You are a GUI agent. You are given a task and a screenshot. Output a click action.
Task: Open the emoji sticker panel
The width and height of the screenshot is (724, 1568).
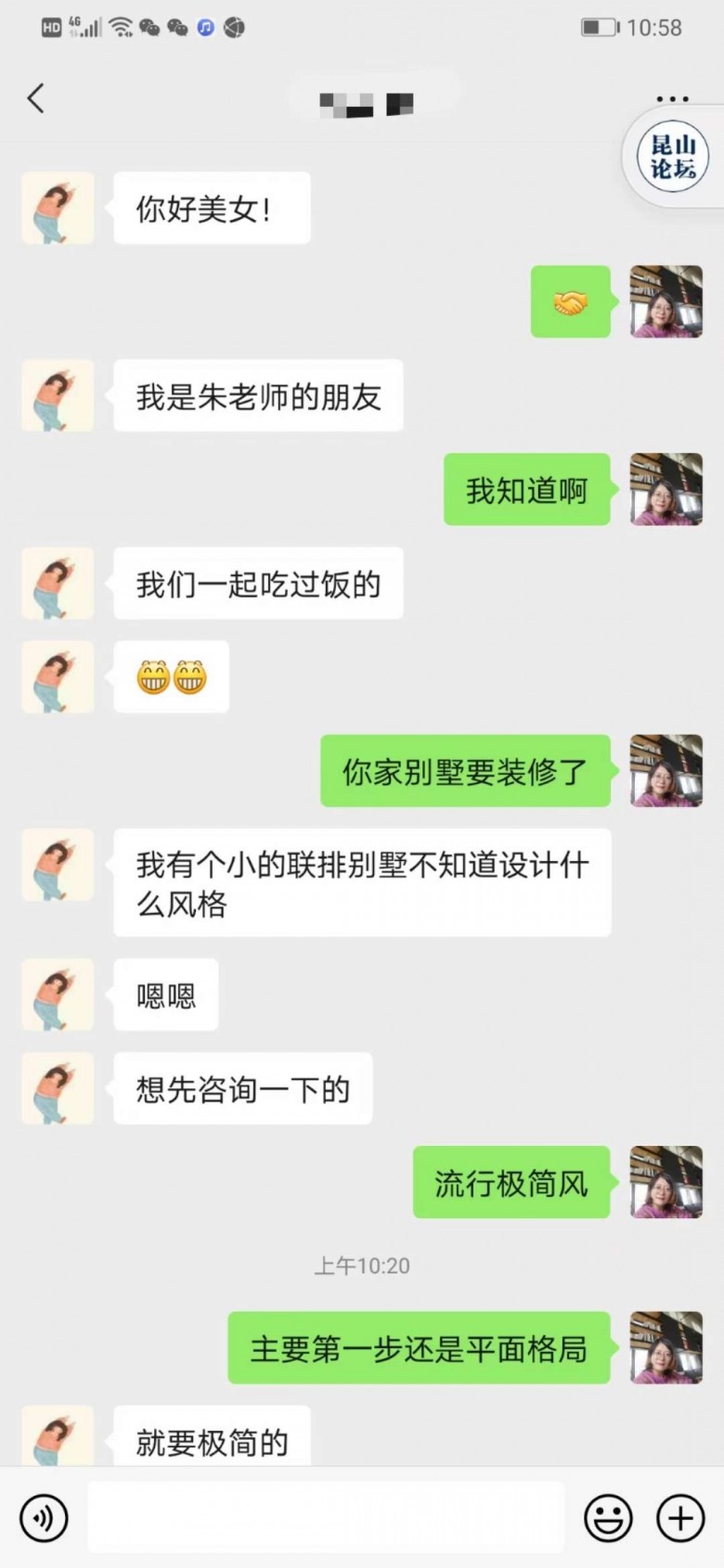coord(608,1519)
